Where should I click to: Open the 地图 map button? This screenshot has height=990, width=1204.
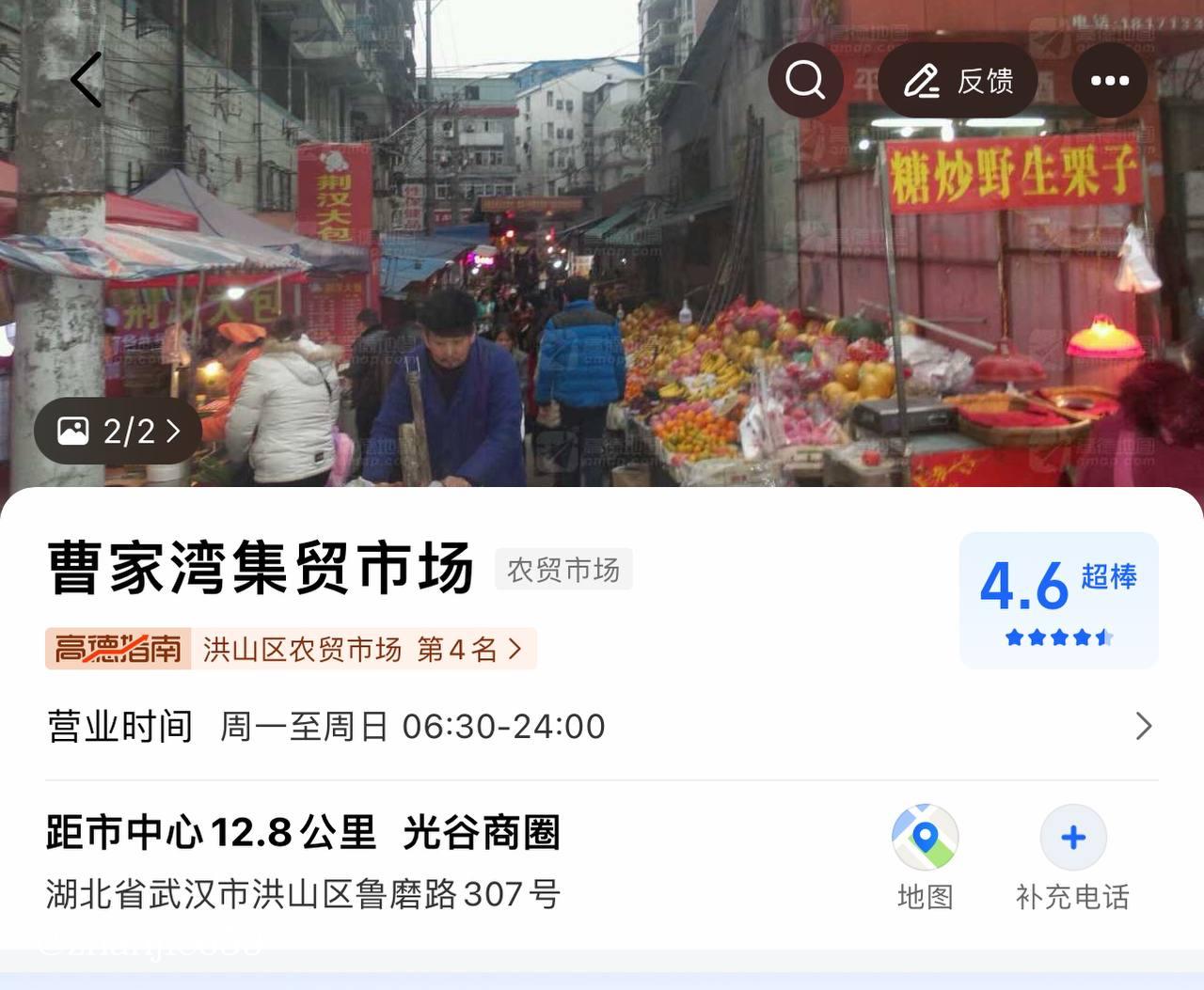pos(925,856)
